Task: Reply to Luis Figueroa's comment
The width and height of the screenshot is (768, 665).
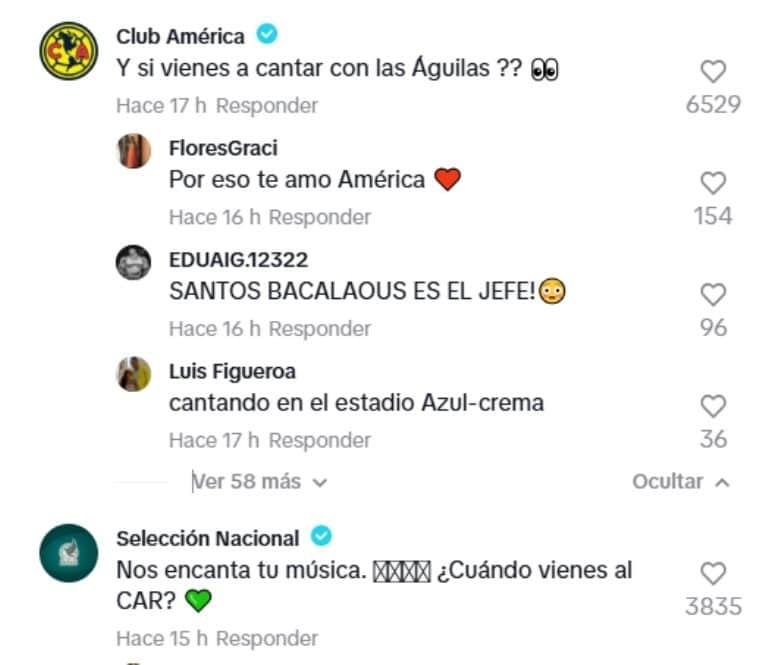Action: (319, 440)
